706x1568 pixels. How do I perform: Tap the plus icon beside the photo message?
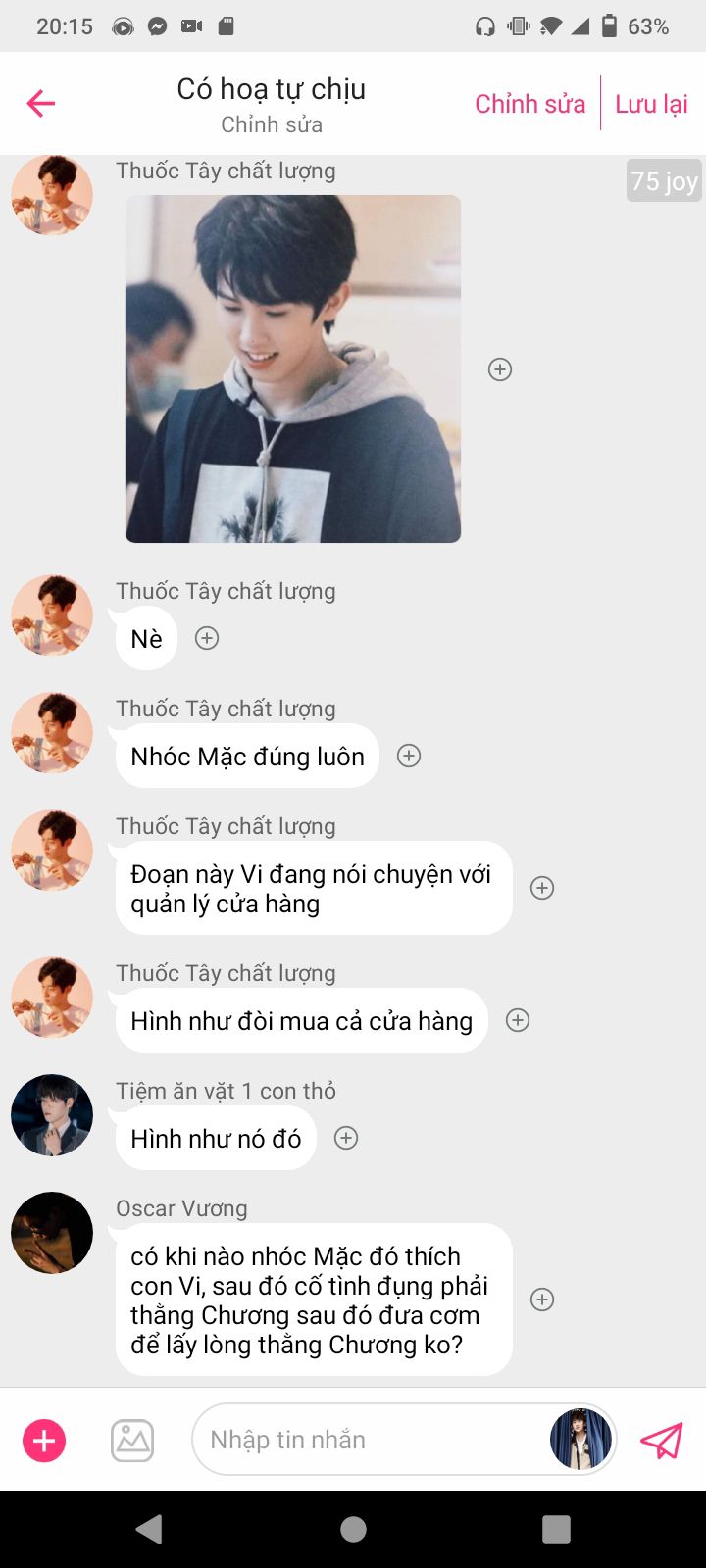(500, 369)
